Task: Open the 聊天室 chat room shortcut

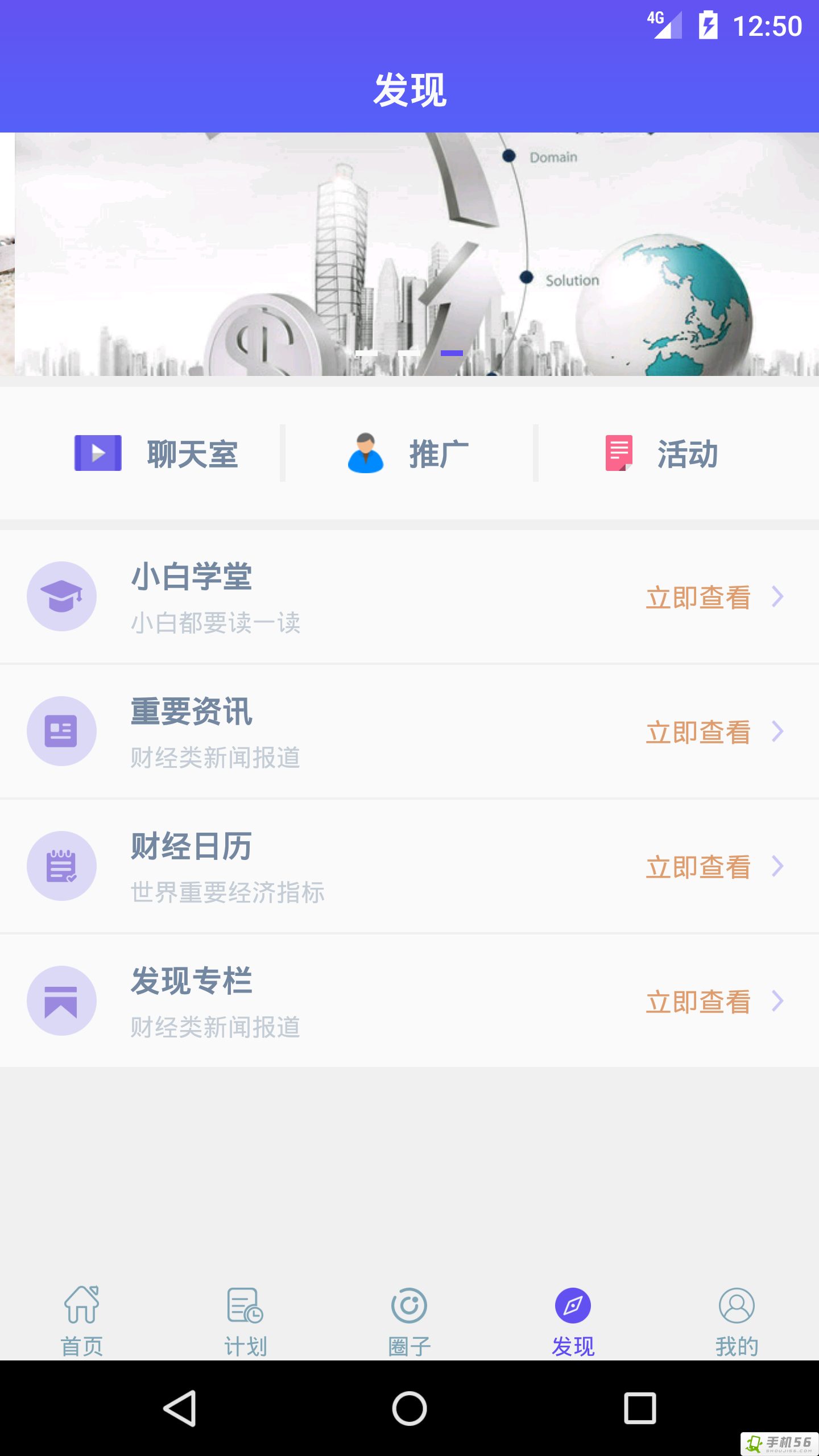Action: (156, 453)
